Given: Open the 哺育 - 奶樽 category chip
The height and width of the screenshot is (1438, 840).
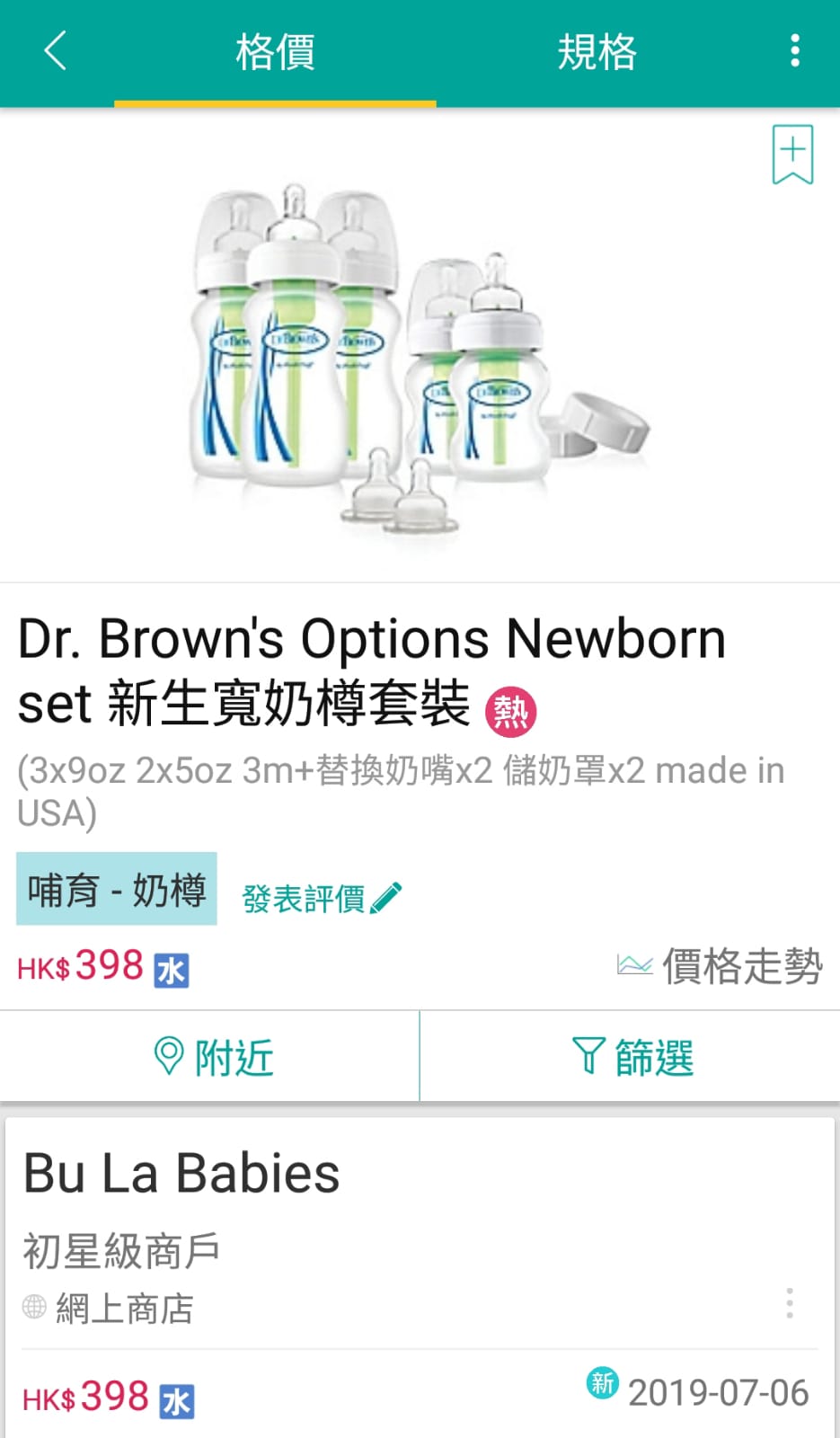Looking at the screenshot, I should tap(117, 889).
